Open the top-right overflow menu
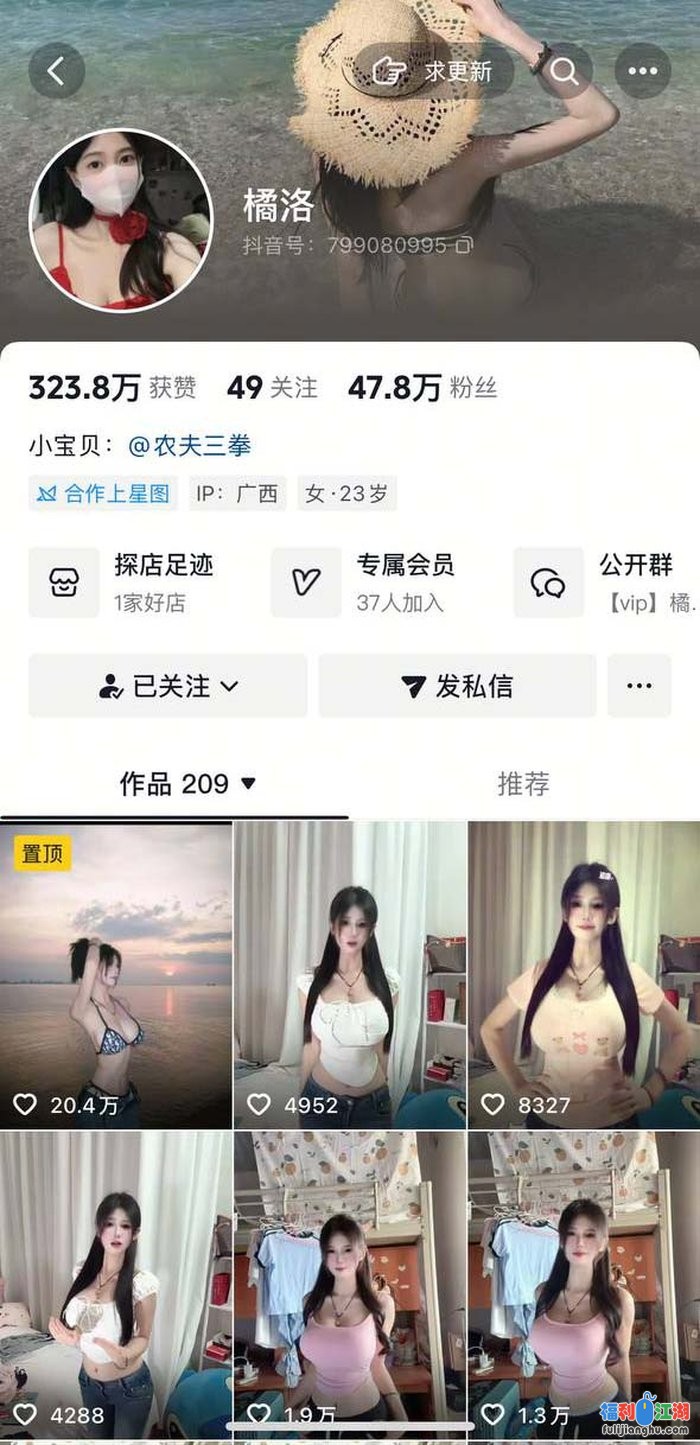This screenshot has height=1445, width=700. point(642,70)
